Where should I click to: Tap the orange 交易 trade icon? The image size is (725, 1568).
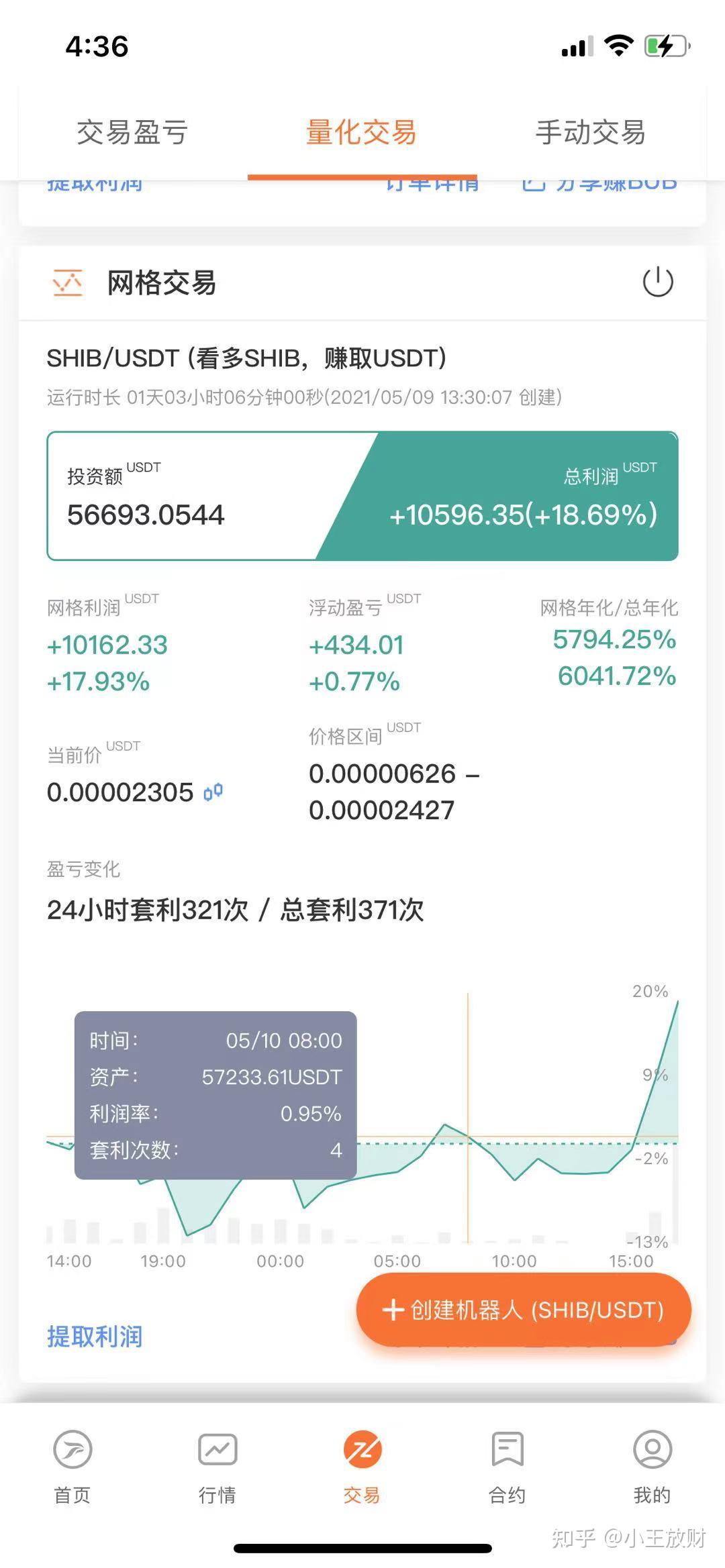[362, 1451]
